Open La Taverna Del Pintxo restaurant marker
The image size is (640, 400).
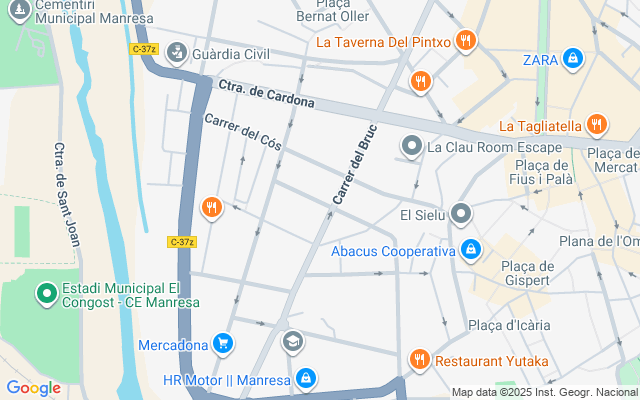coord(464,41)
